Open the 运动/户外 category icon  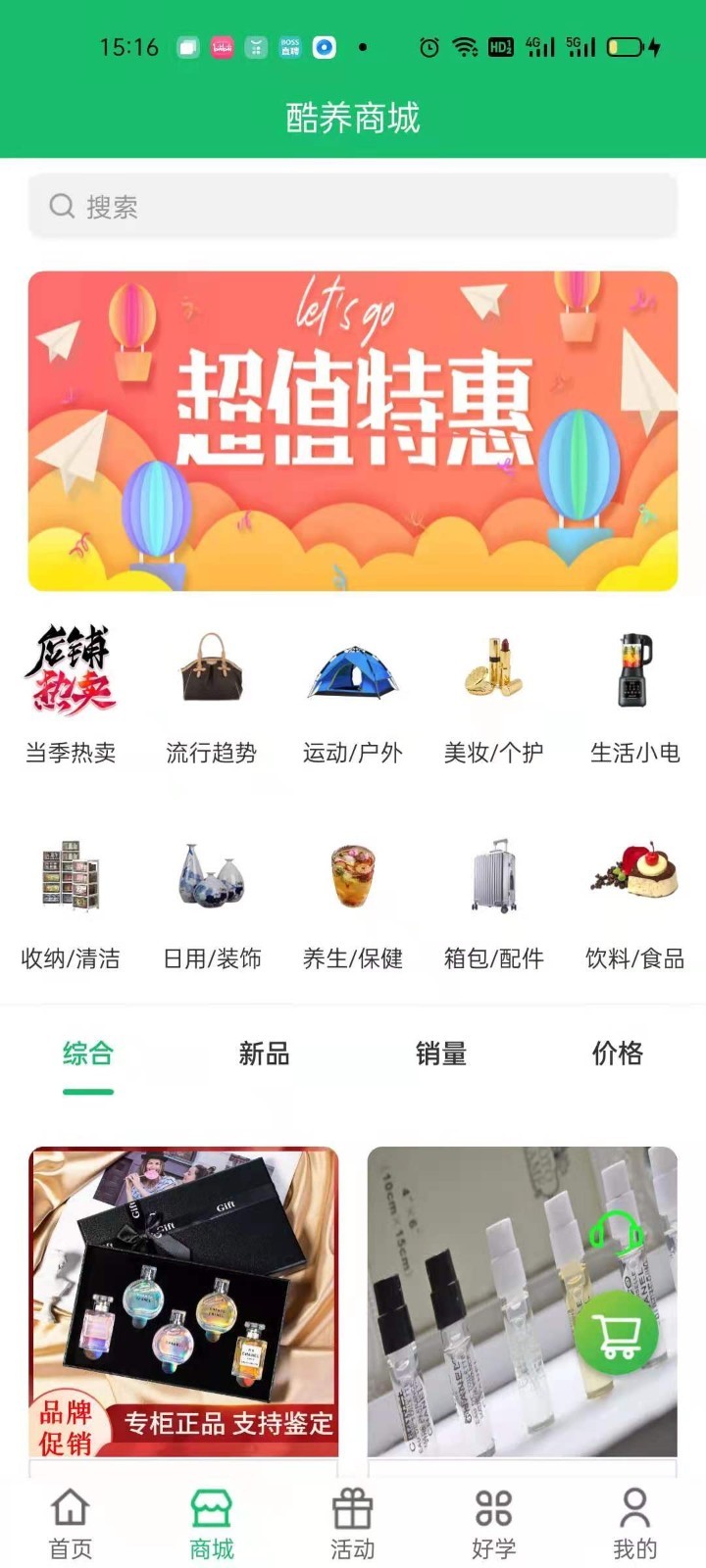(x=353, y=676)
